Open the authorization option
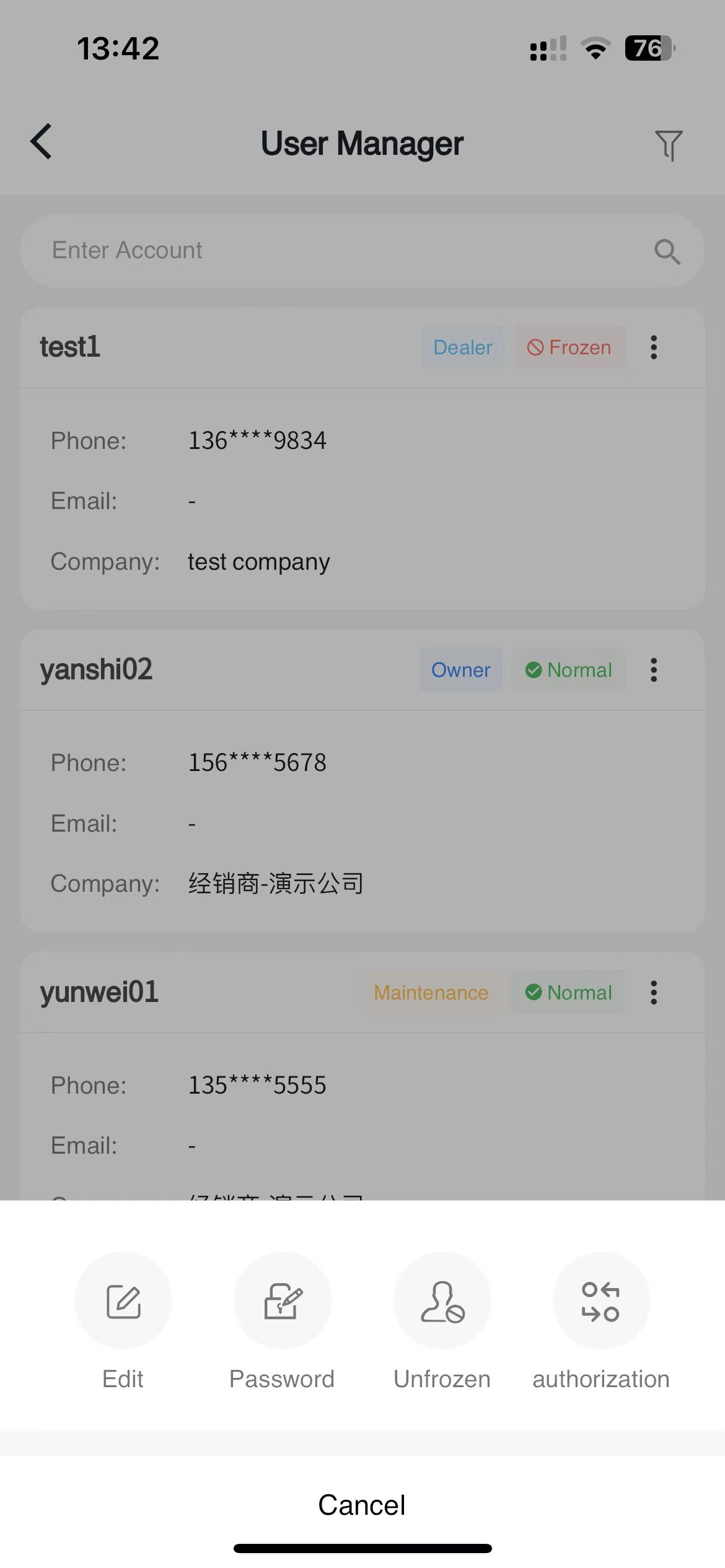Screen dimensions: 725x1568 tap(600, 1300)
